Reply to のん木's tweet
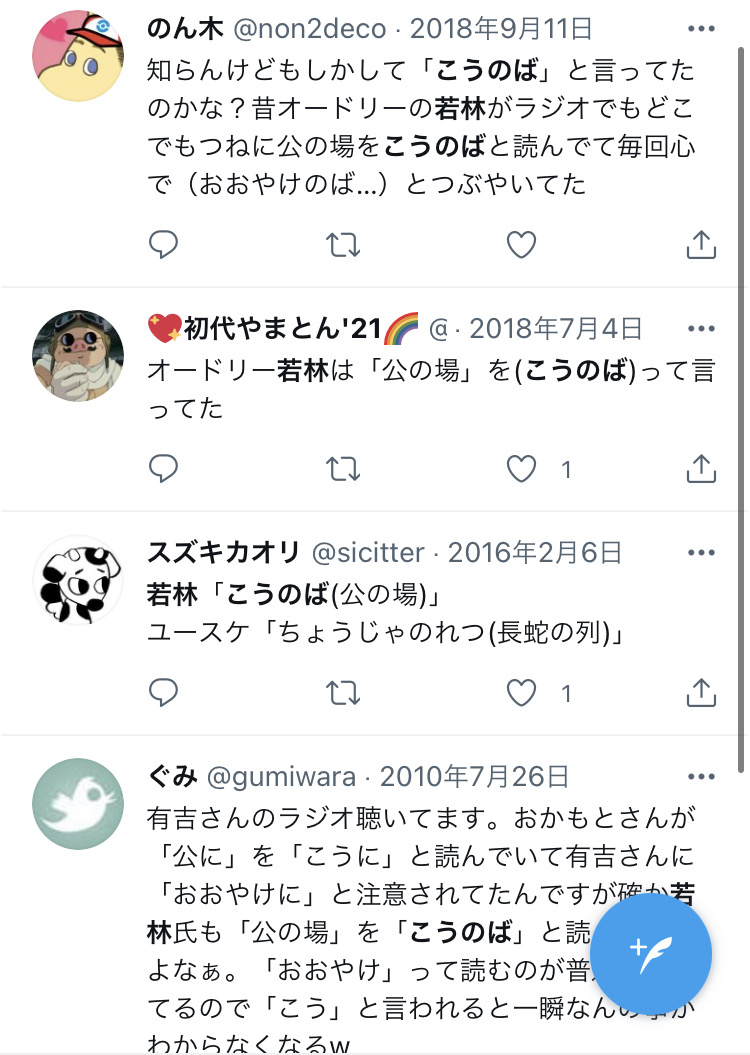The image size is (750, 1055). (163, 245)
